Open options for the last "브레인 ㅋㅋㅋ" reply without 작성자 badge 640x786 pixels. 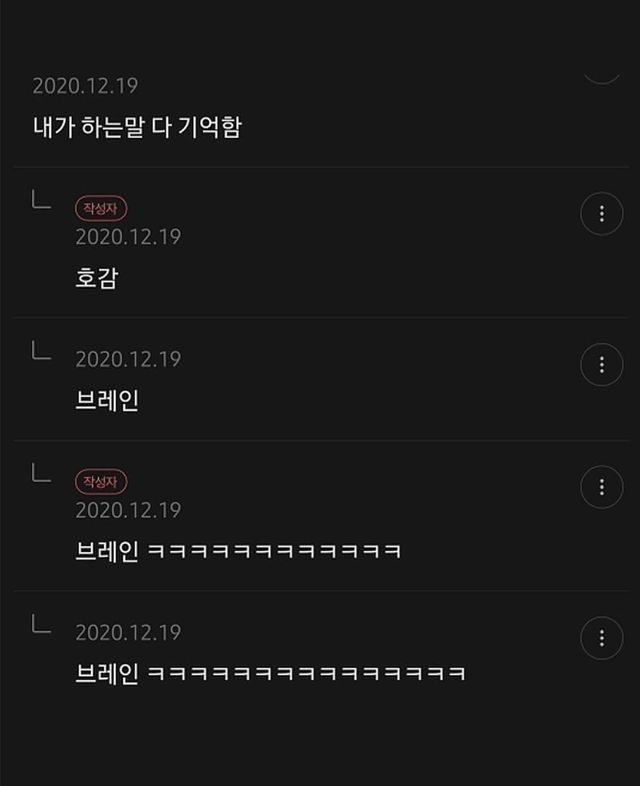(601, 638)
